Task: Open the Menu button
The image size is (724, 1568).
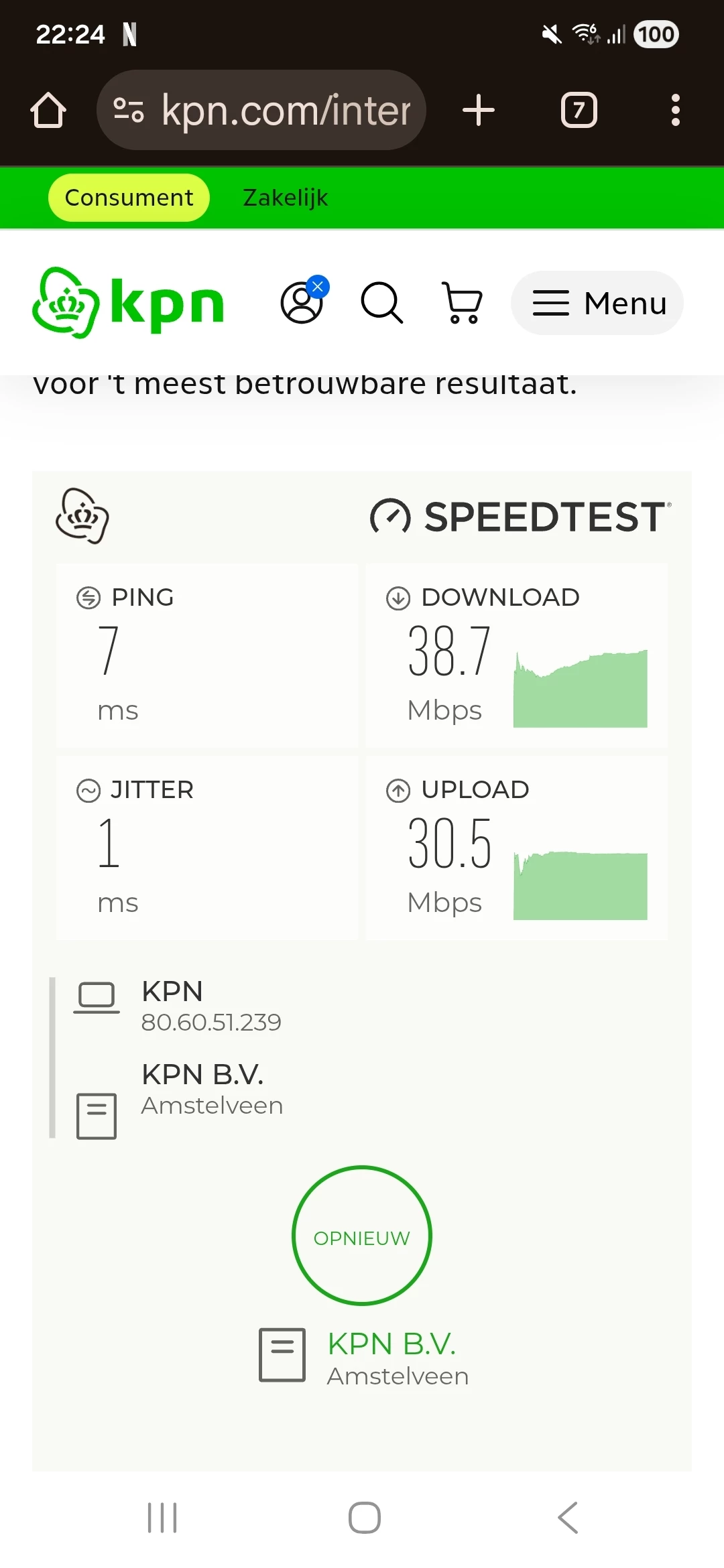Action: pos(597,303)
